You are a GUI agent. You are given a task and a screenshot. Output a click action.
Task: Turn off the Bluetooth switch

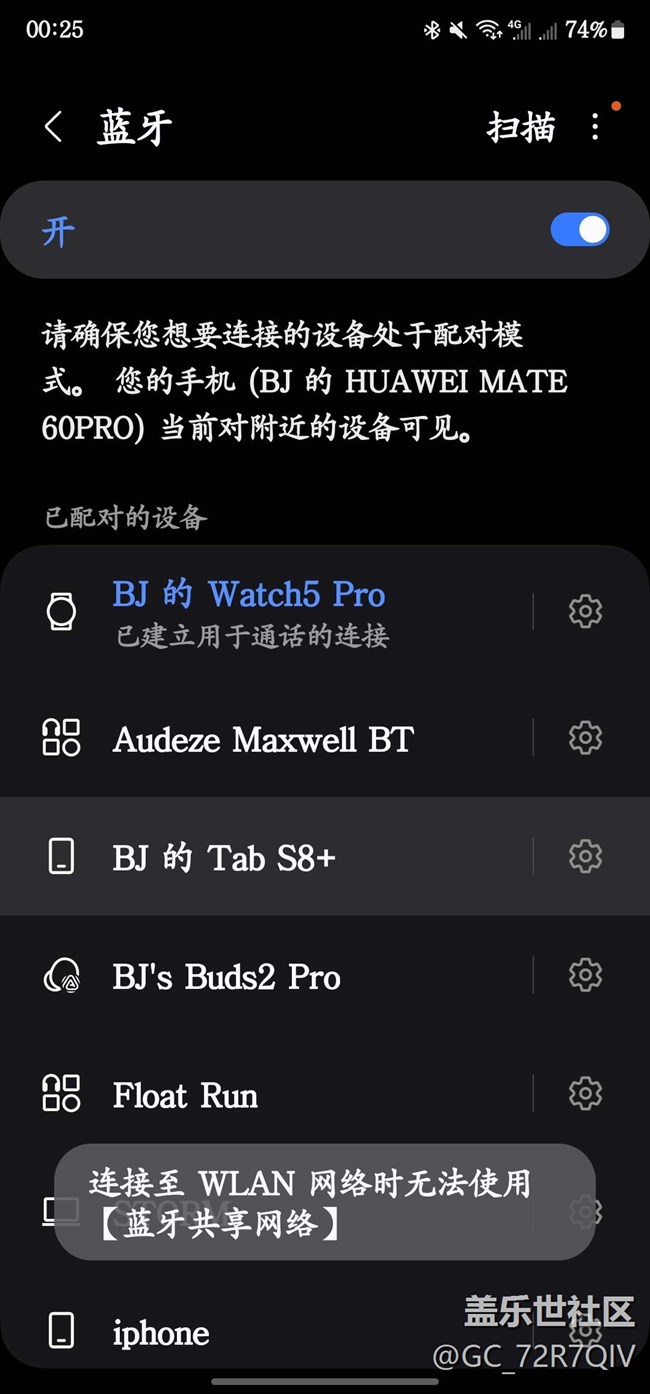point(579,230)
